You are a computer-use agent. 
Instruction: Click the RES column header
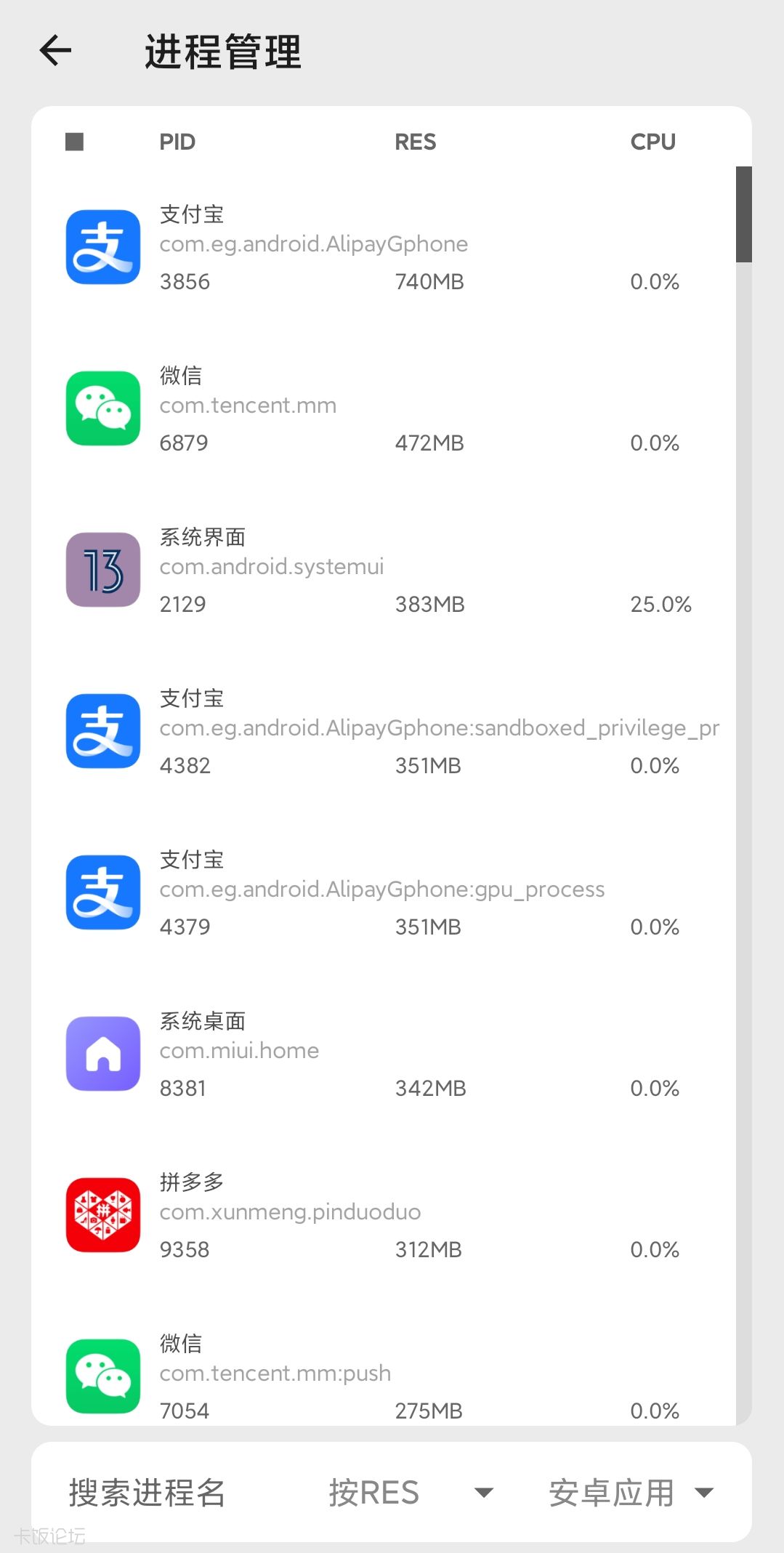415,141
